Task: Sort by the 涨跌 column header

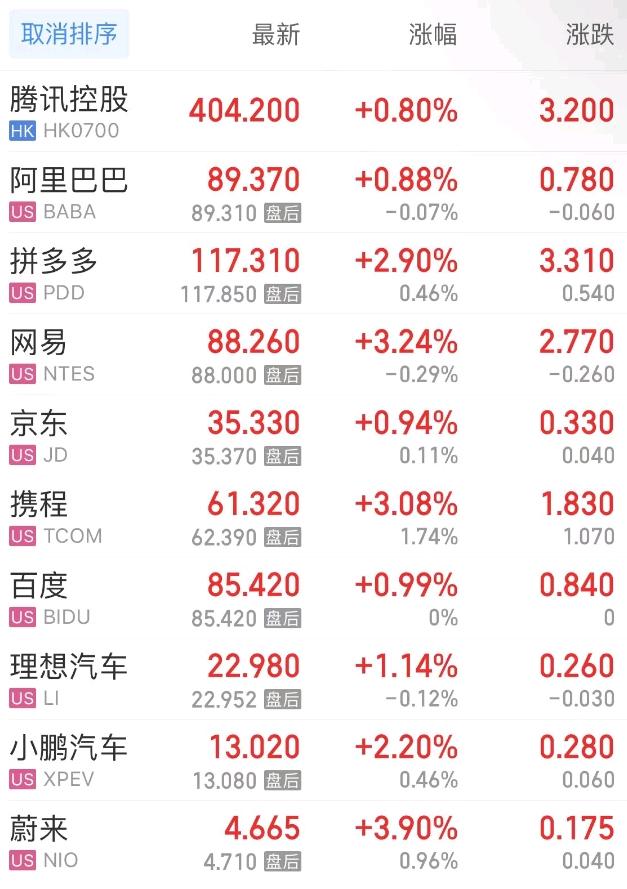Action: point(589,35)
